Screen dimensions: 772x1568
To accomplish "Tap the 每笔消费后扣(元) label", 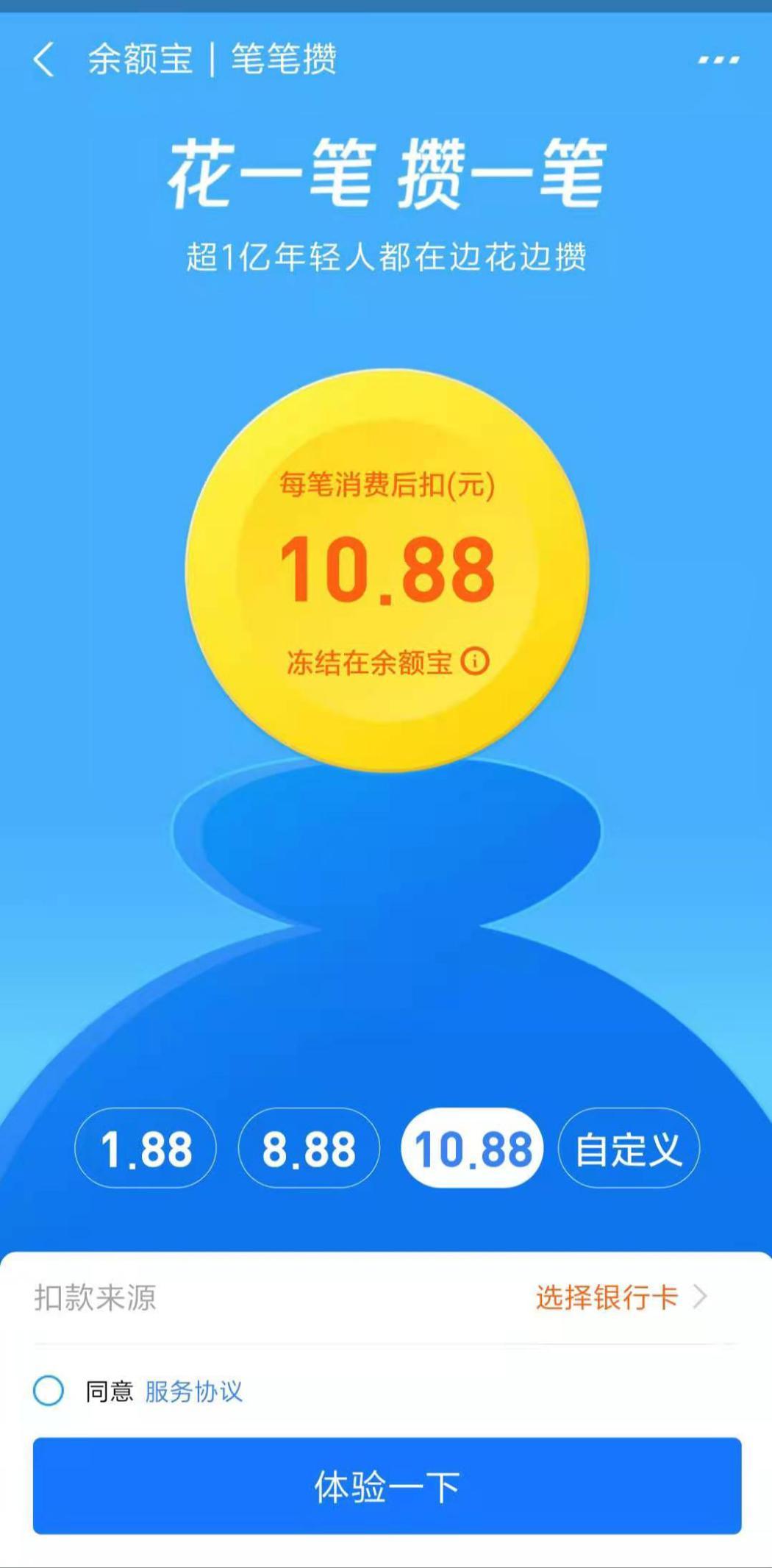I will pyautogui.click(x=386, y=486).
